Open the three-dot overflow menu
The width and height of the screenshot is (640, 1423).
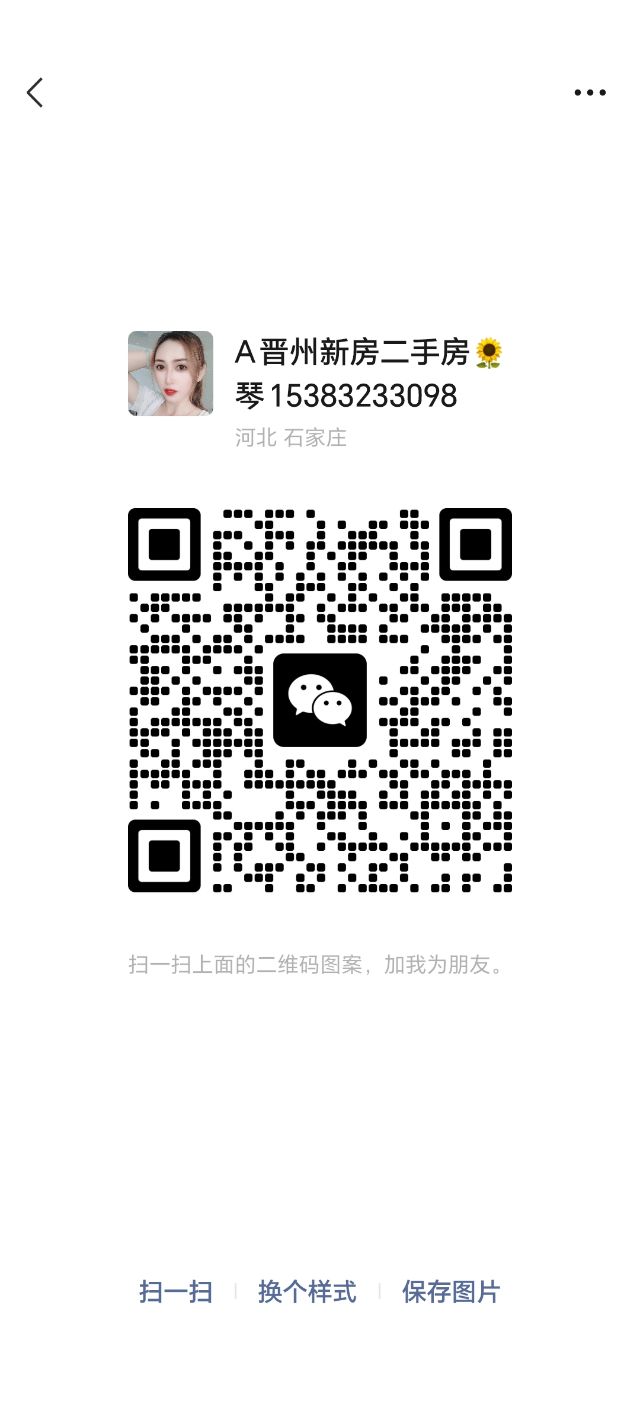click(x=590, y=93)
